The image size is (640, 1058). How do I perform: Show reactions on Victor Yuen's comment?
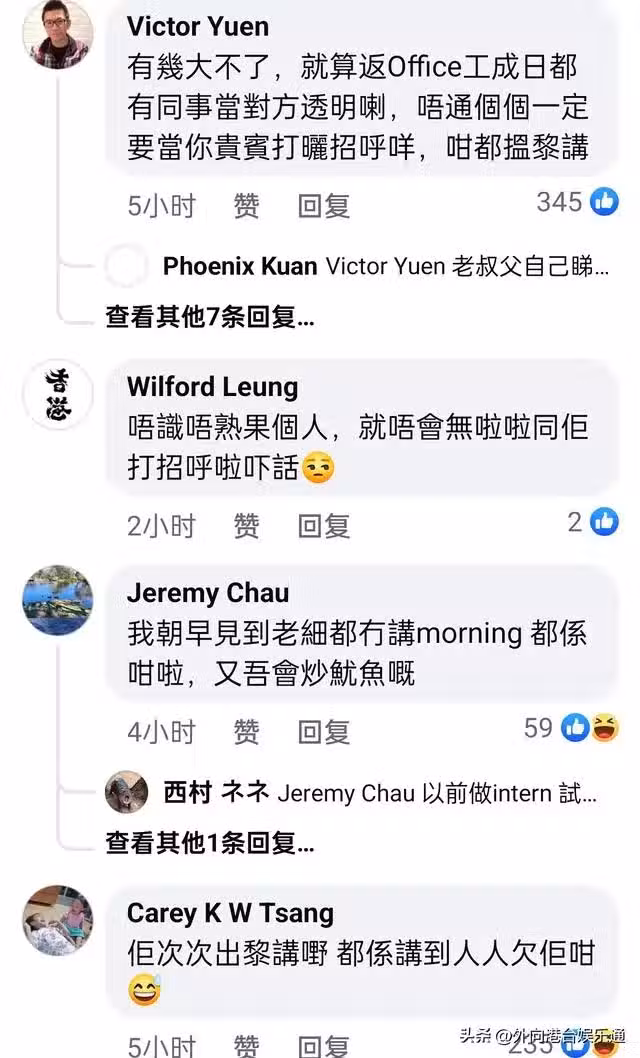(577, 202)
